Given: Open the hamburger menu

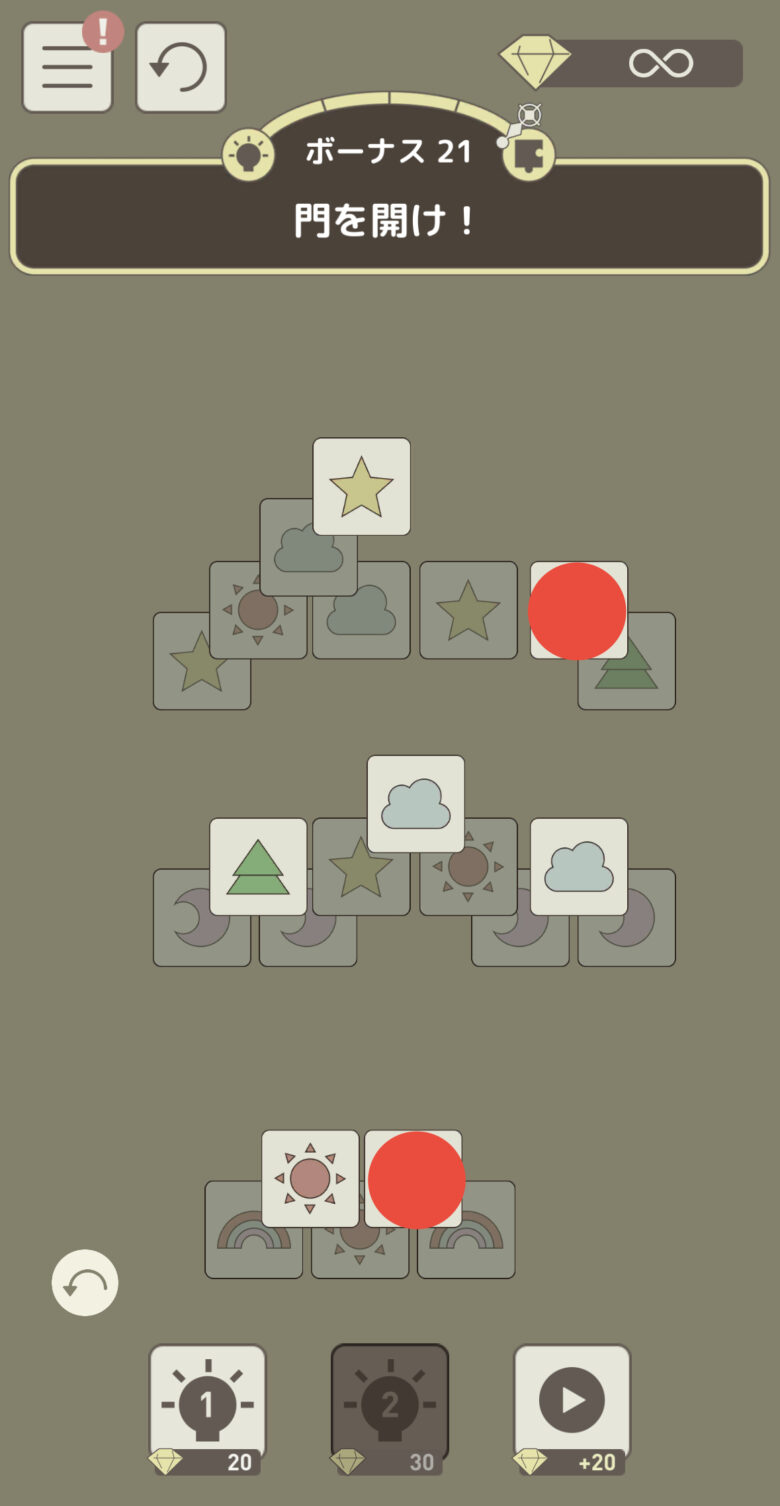Looking at the screenshot, I should click(x=67, y=68).
